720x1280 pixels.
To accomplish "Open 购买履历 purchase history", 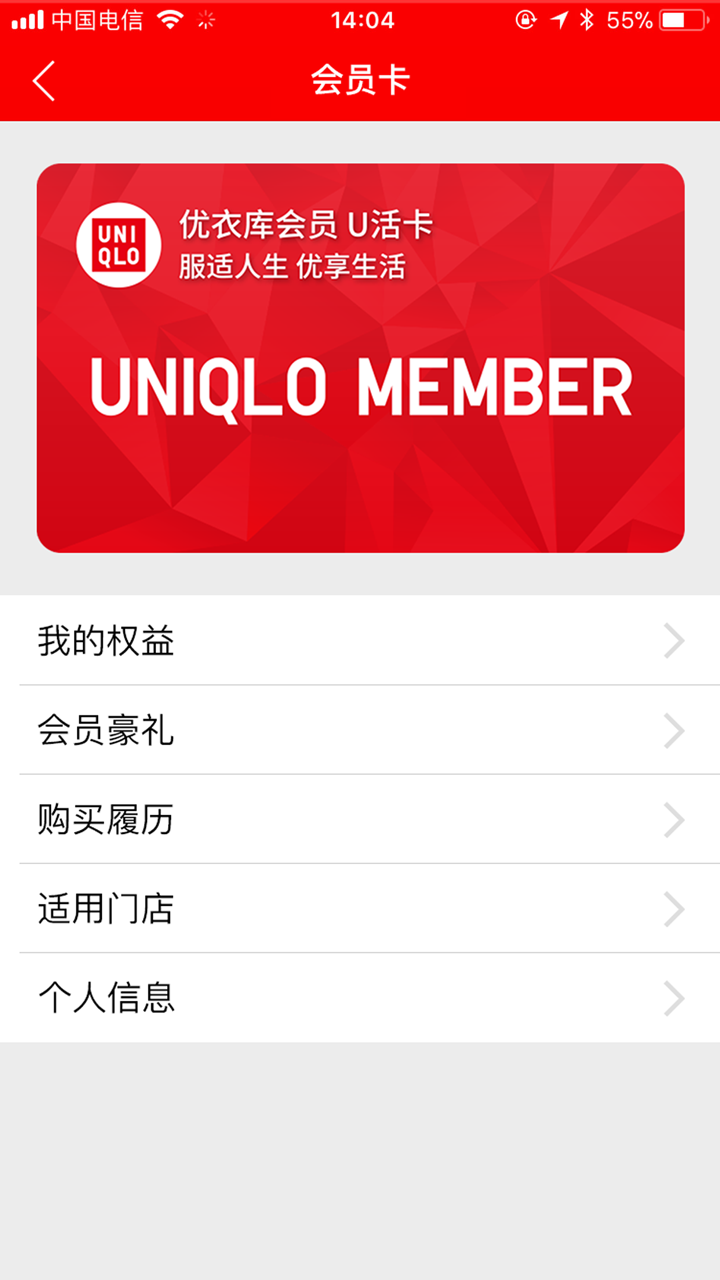I will pos(360,819).
